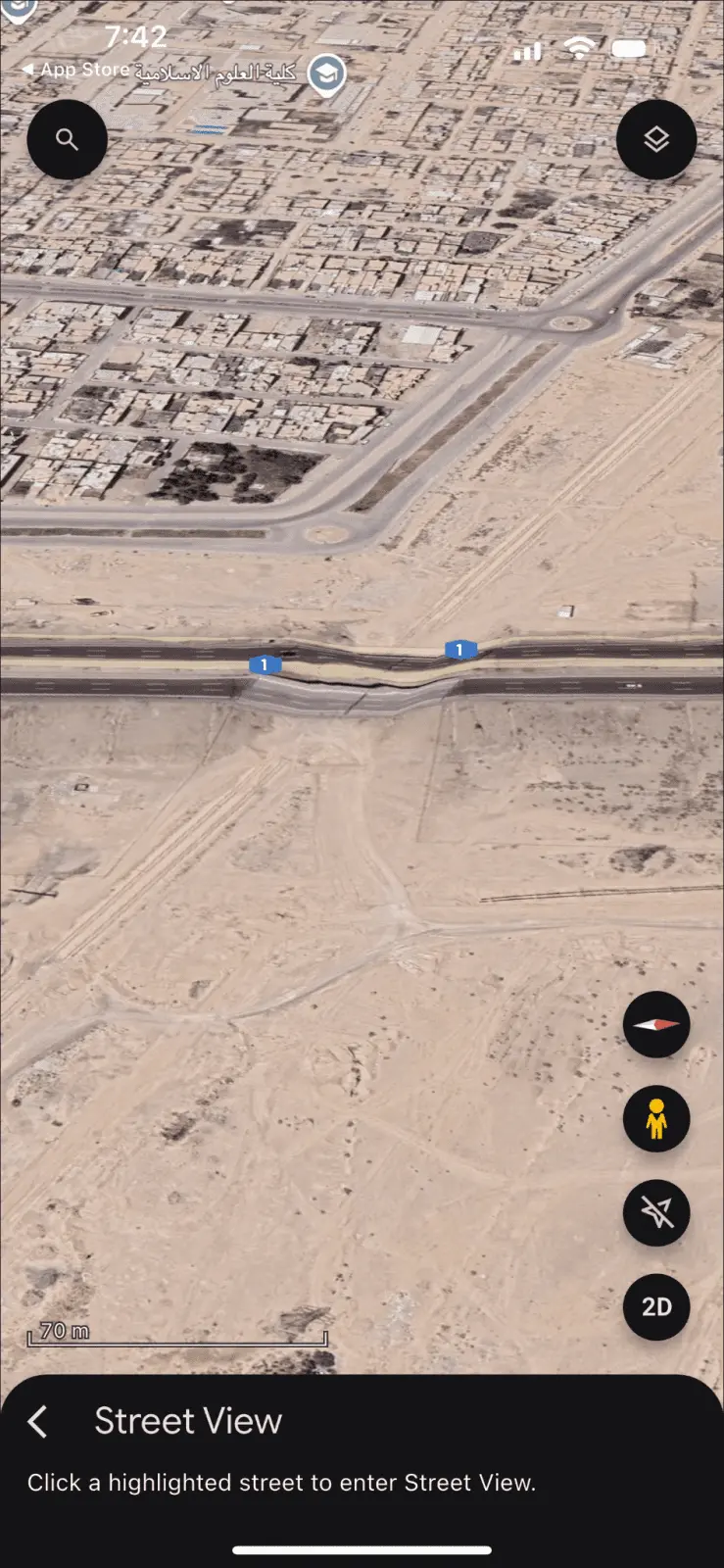724x1568 pixels.
Task: Go back from the Street View panel
Action: pos(37,1420)
